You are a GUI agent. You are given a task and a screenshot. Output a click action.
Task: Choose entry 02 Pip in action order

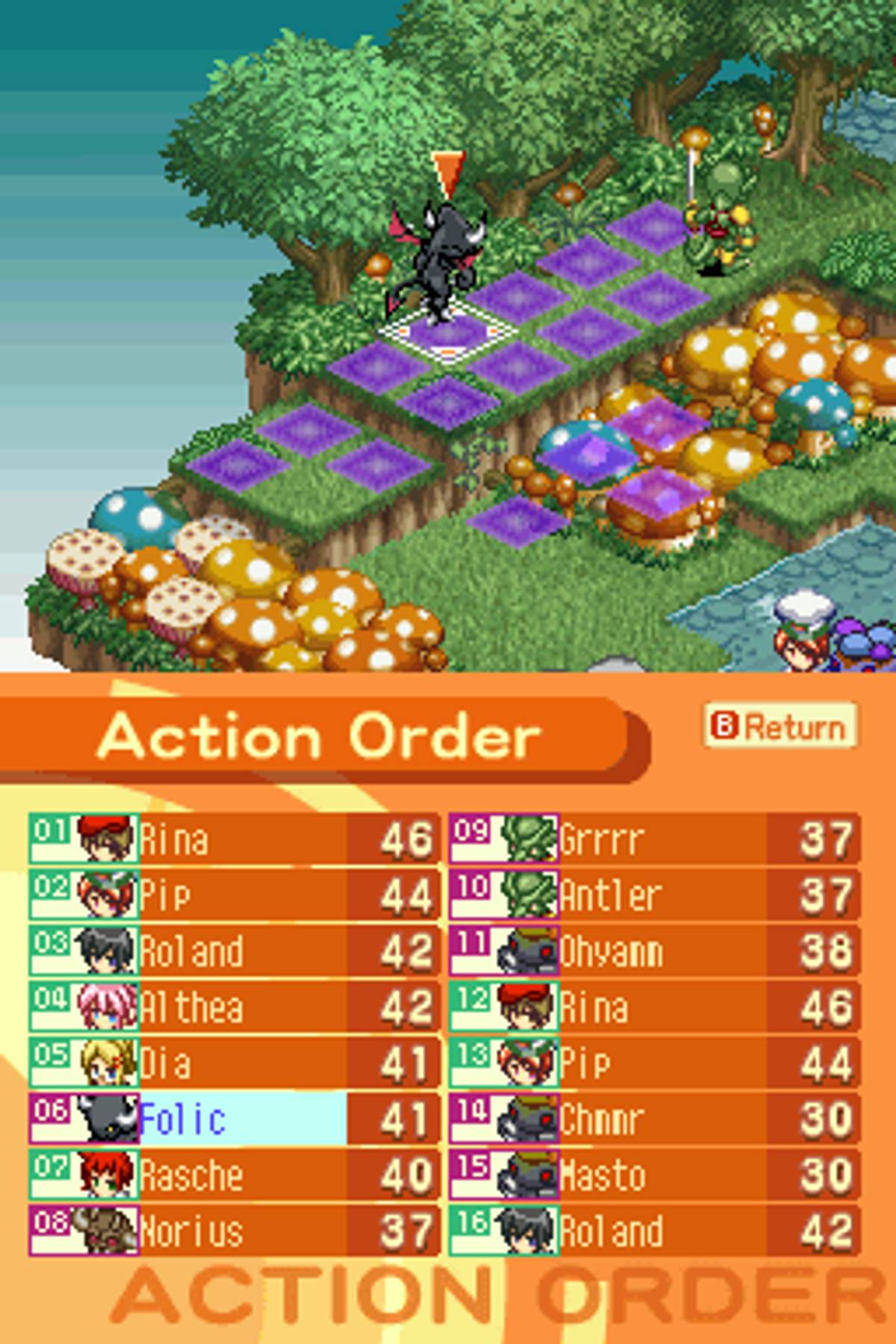click(235, 895)
